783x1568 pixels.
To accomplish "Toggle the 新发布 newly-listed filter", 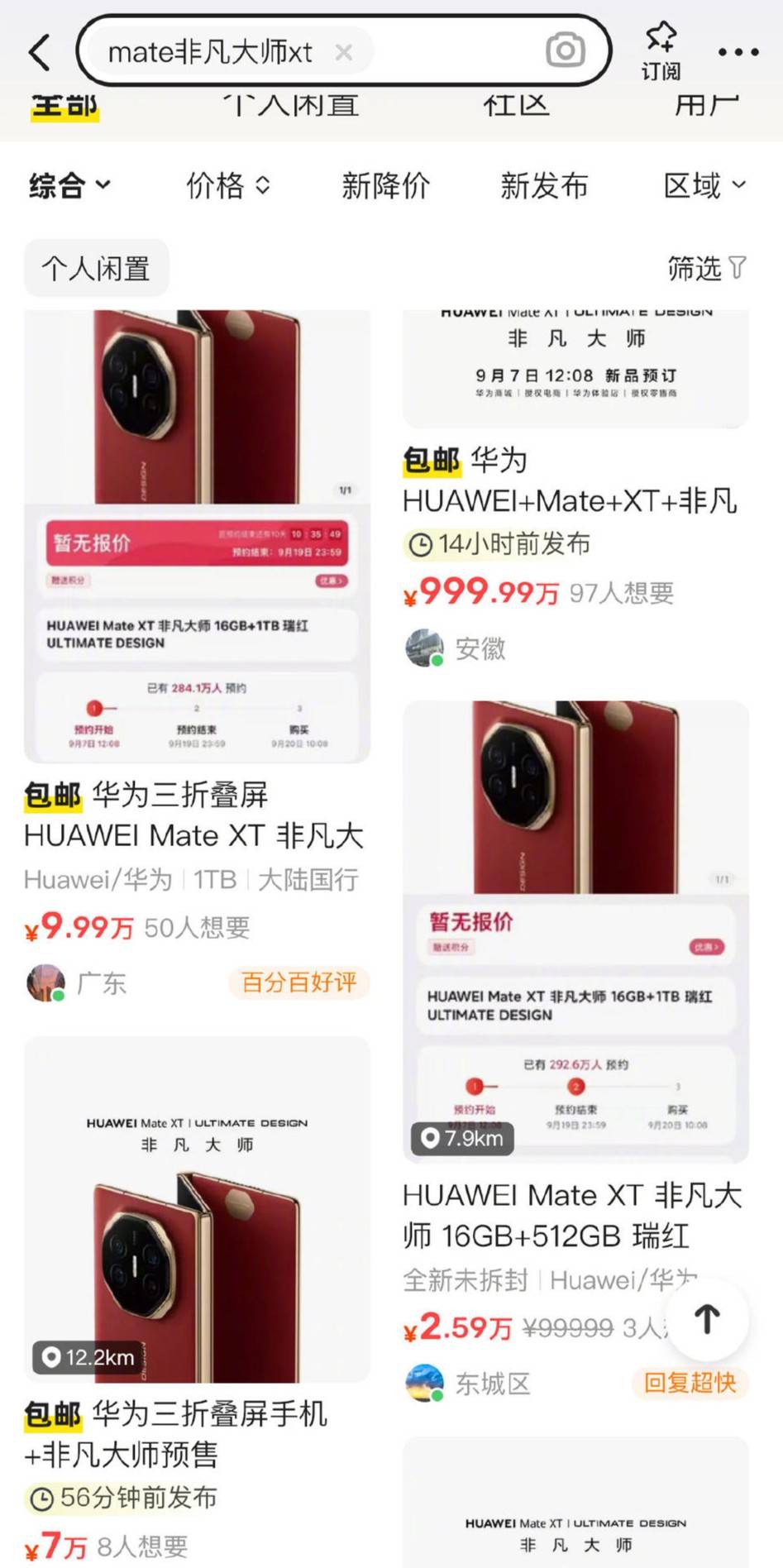I will tap(545, 187).
